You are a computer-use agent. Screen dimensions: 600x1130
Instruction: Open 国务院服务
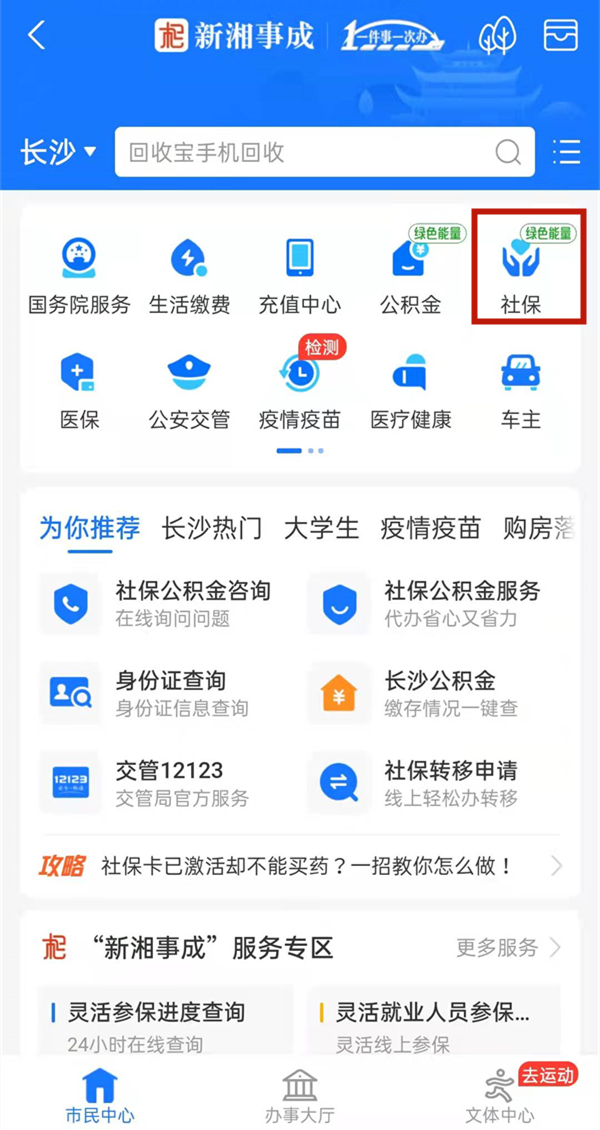79,274
